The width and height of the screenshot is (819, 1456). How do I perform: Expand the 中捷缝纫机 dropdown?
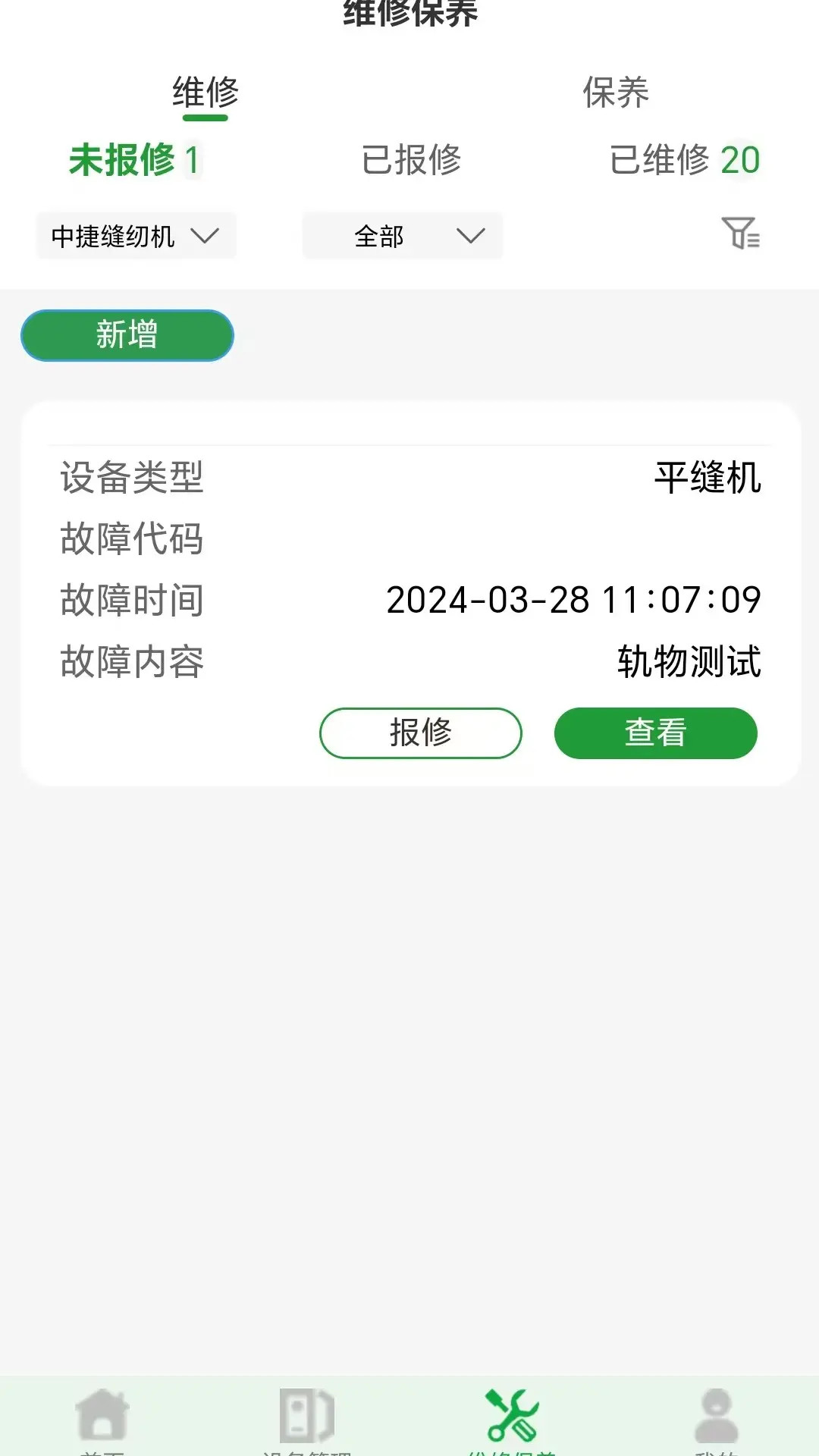point(135,236)
